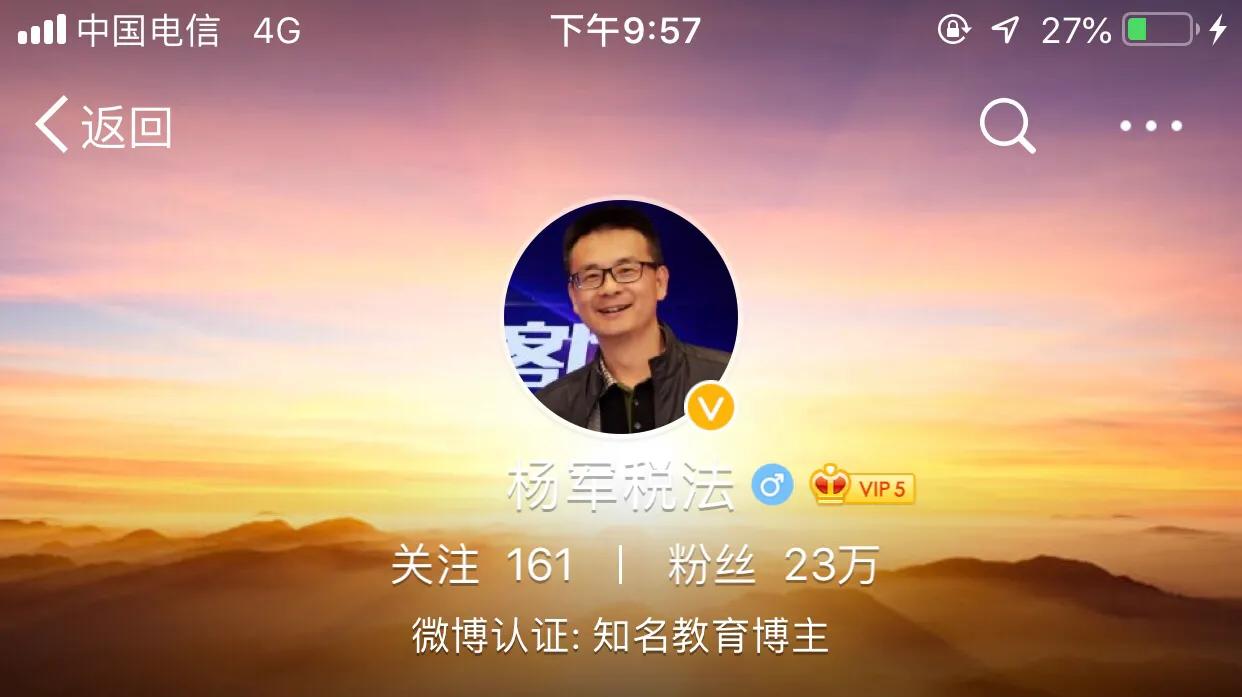Open search on this profile

[x=1006, y=127]
